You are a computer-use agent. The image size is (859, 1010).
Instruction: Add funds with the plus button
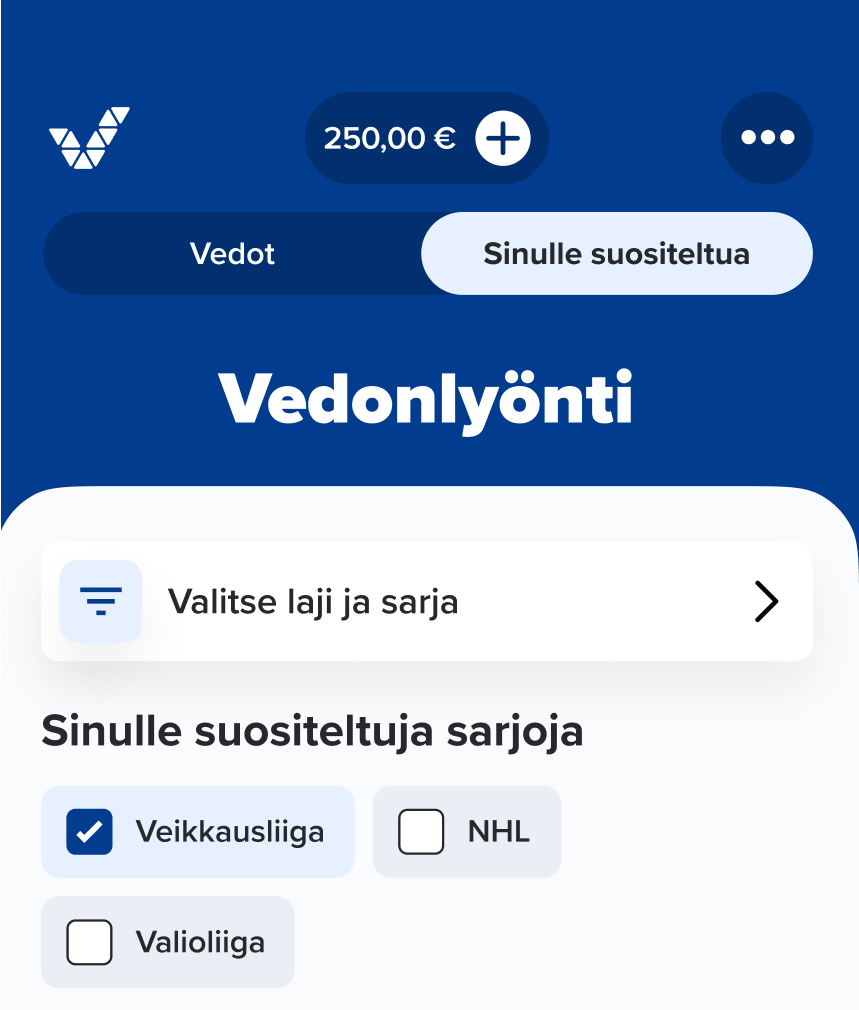[x=502, y=138]
